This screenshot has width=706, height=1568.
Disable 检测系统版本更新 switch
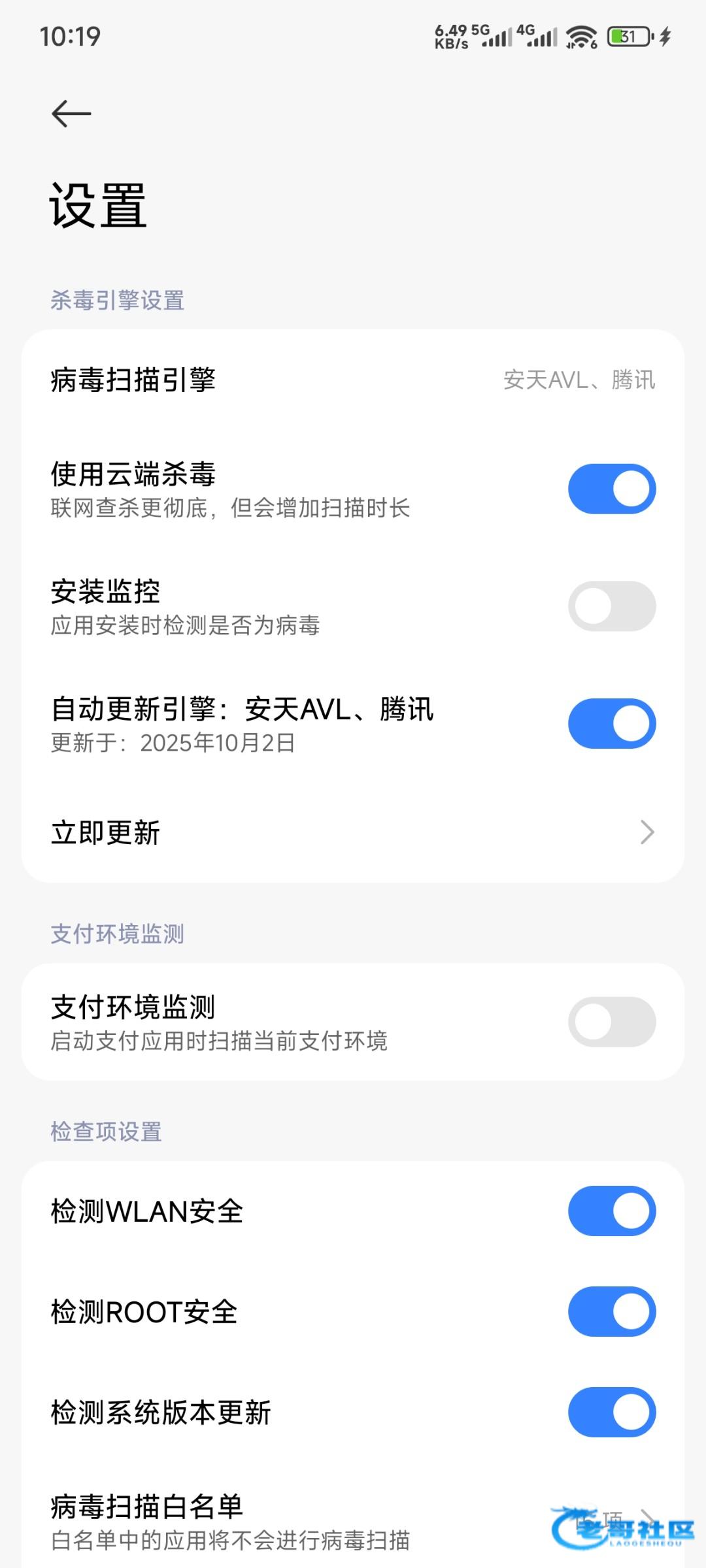(611, 1413)
